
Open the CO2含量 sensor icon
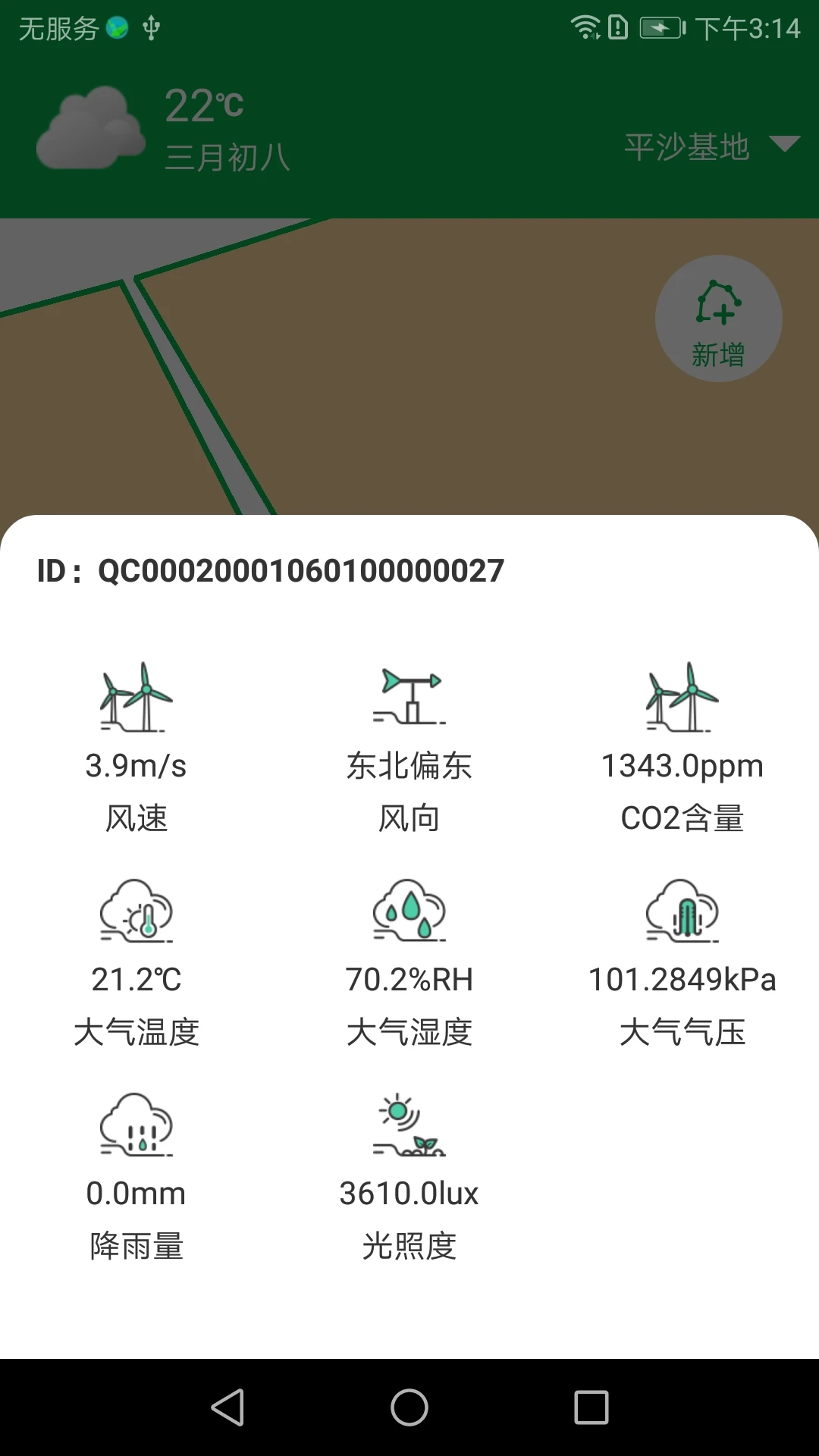point(680,694)
